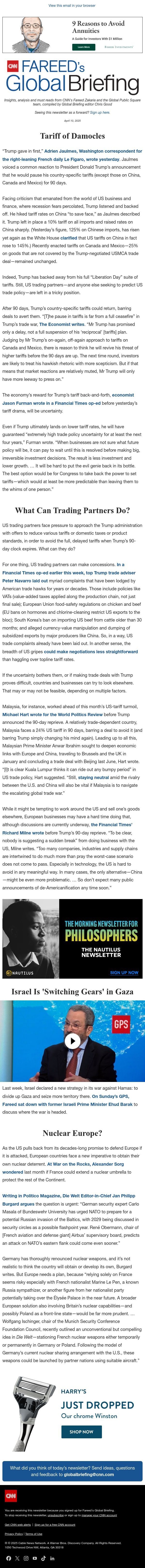Play the GPS Ehud Barak video
The width and height of the screenshot is (145, 1568).
click(x=72, y=1040)
